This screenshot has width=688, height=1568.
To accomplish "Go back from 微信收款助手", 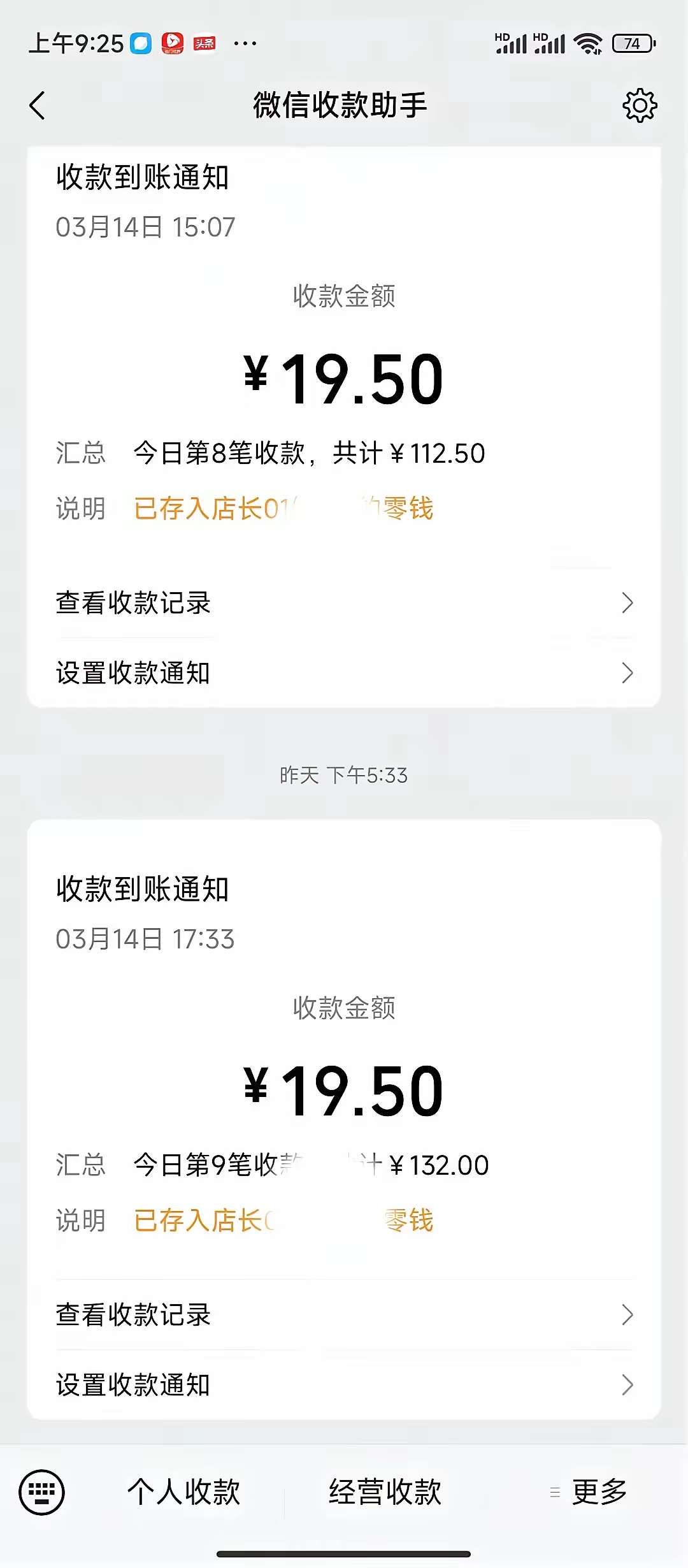I will pos(38,105).
